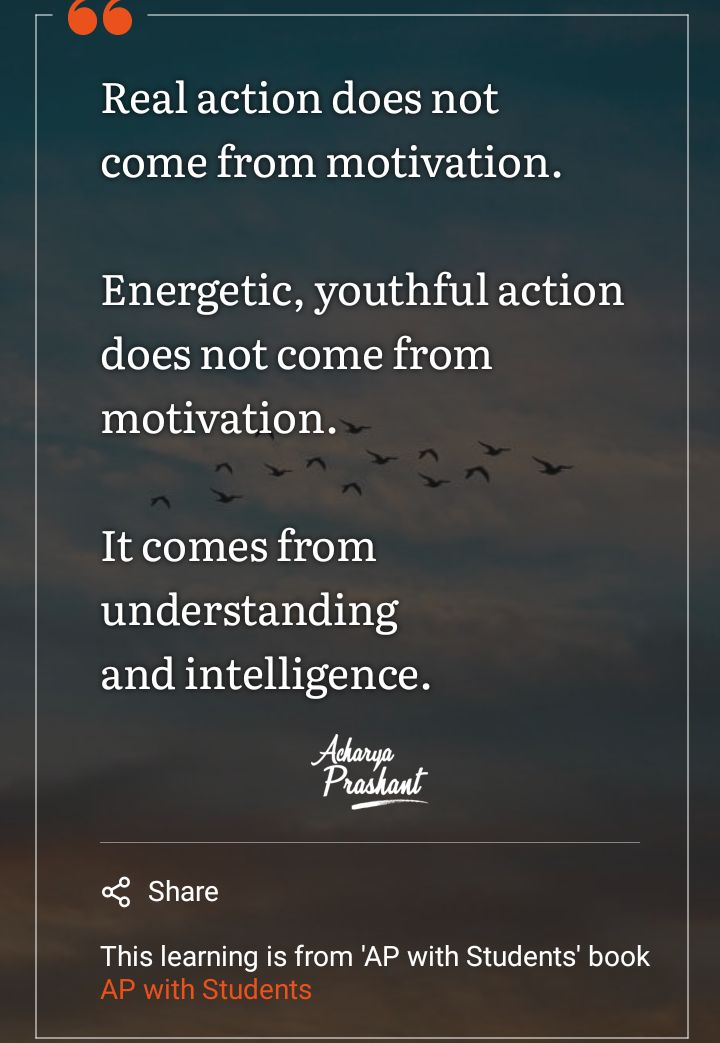Share this quote
Image resolution: width=720 pixels, height=1043 pixels.
pyautogui.click(x=160, y=891)
